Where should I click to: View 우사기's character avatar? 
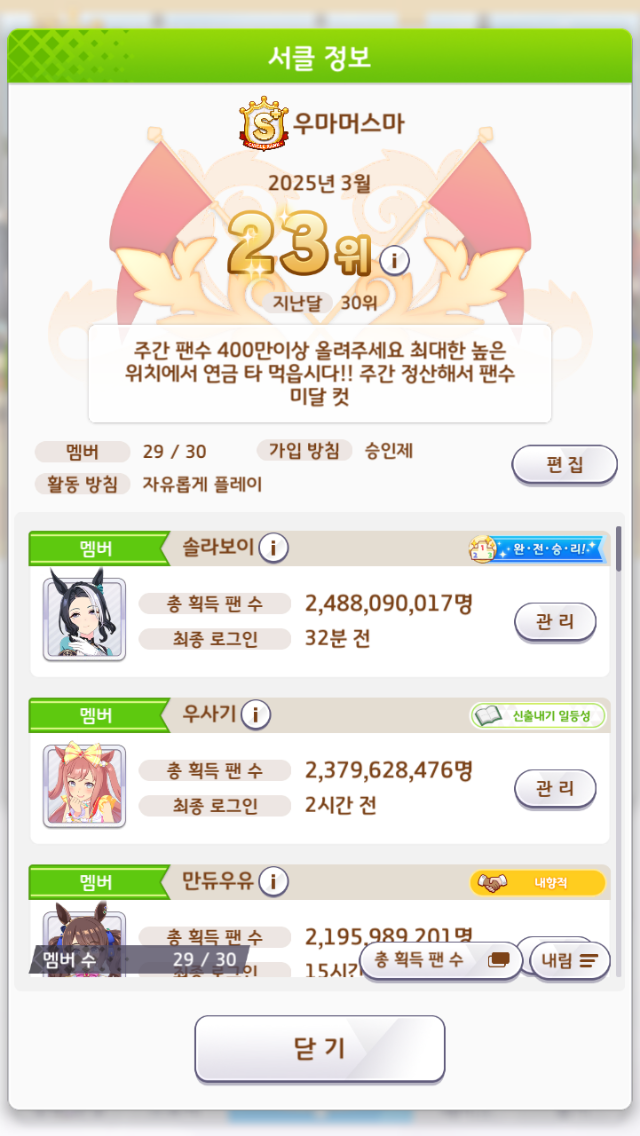point(84,786)
